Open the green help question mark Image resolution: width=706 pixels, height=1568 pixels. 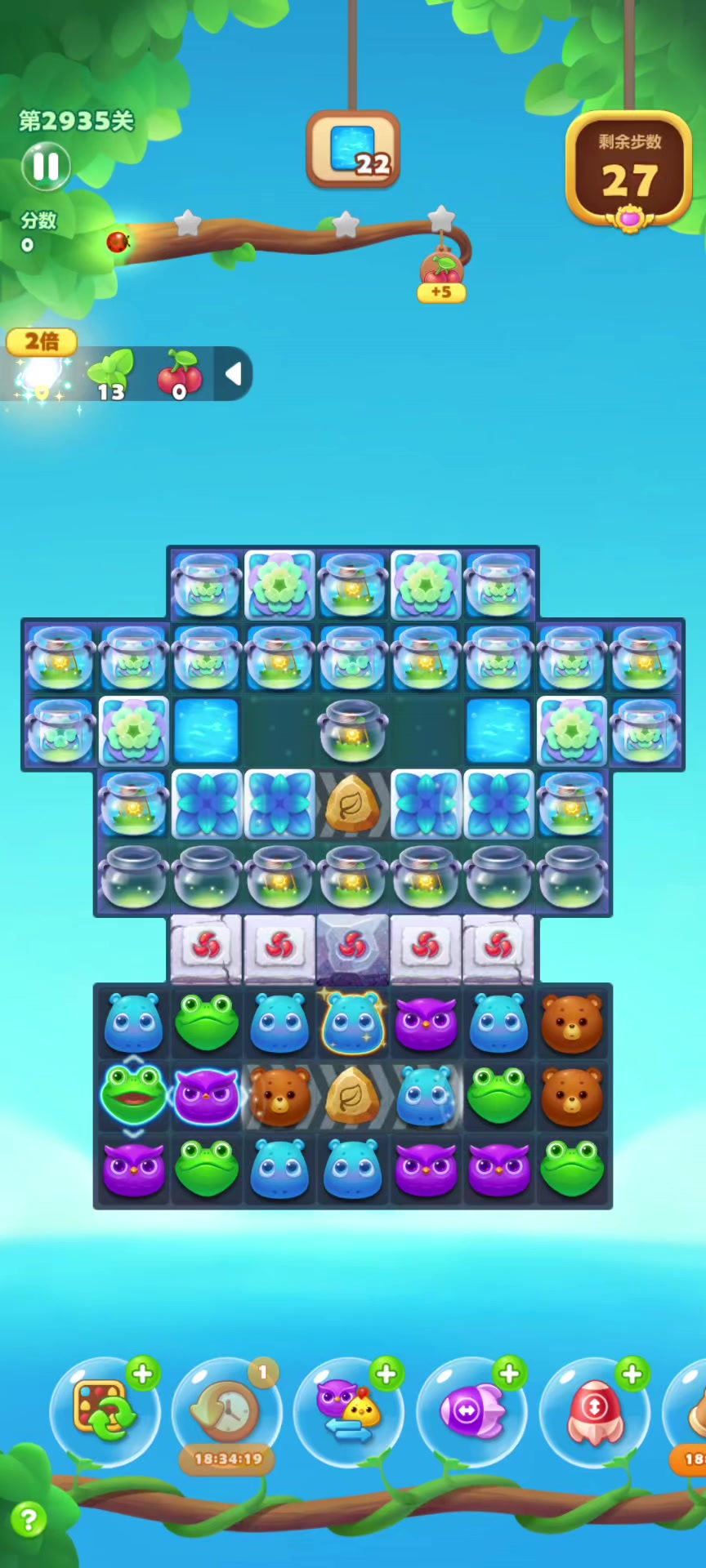[x=29, y=1520]
